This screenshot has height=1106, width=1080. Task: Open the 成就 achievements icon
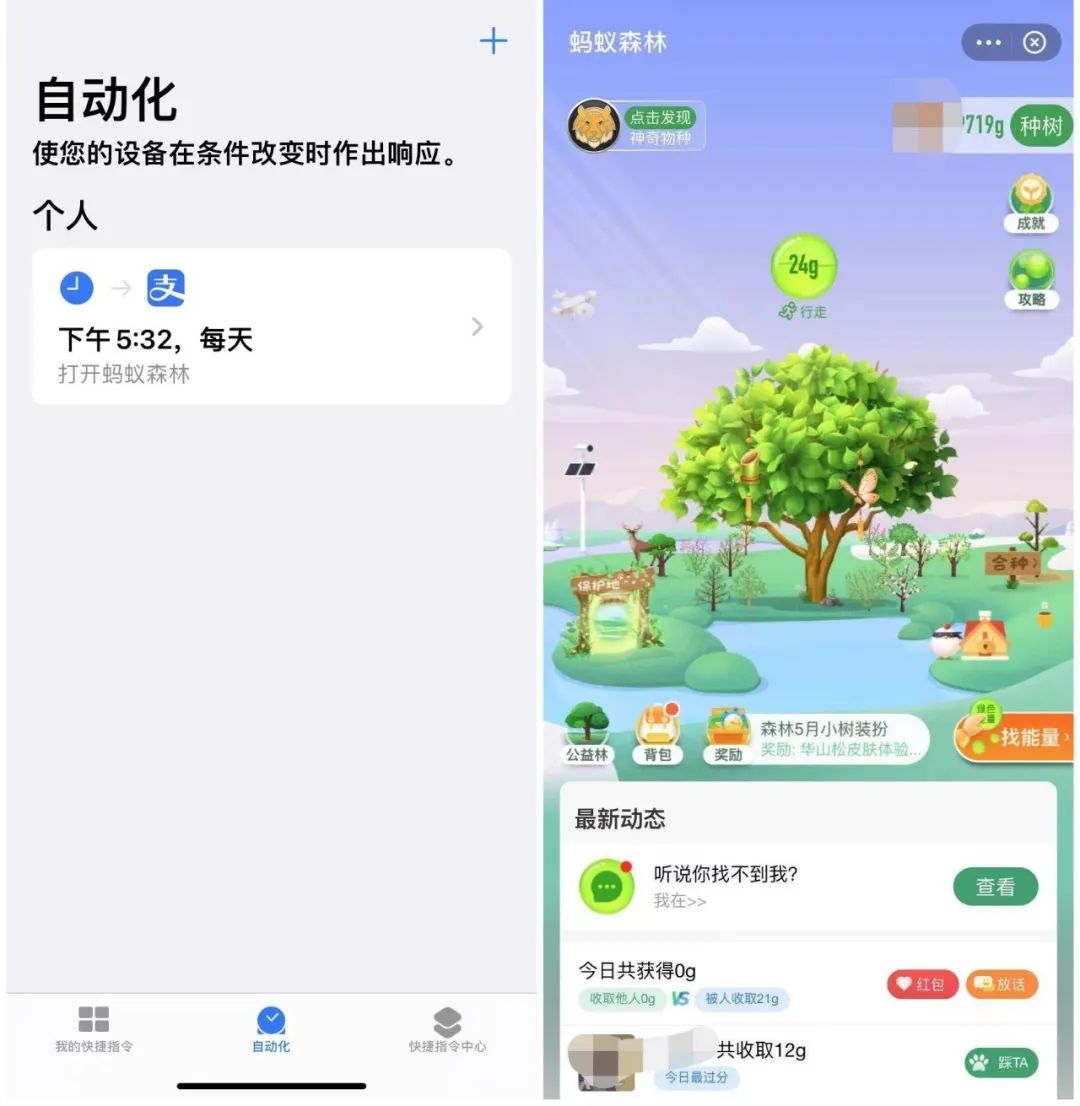[x=1031, y=203]
